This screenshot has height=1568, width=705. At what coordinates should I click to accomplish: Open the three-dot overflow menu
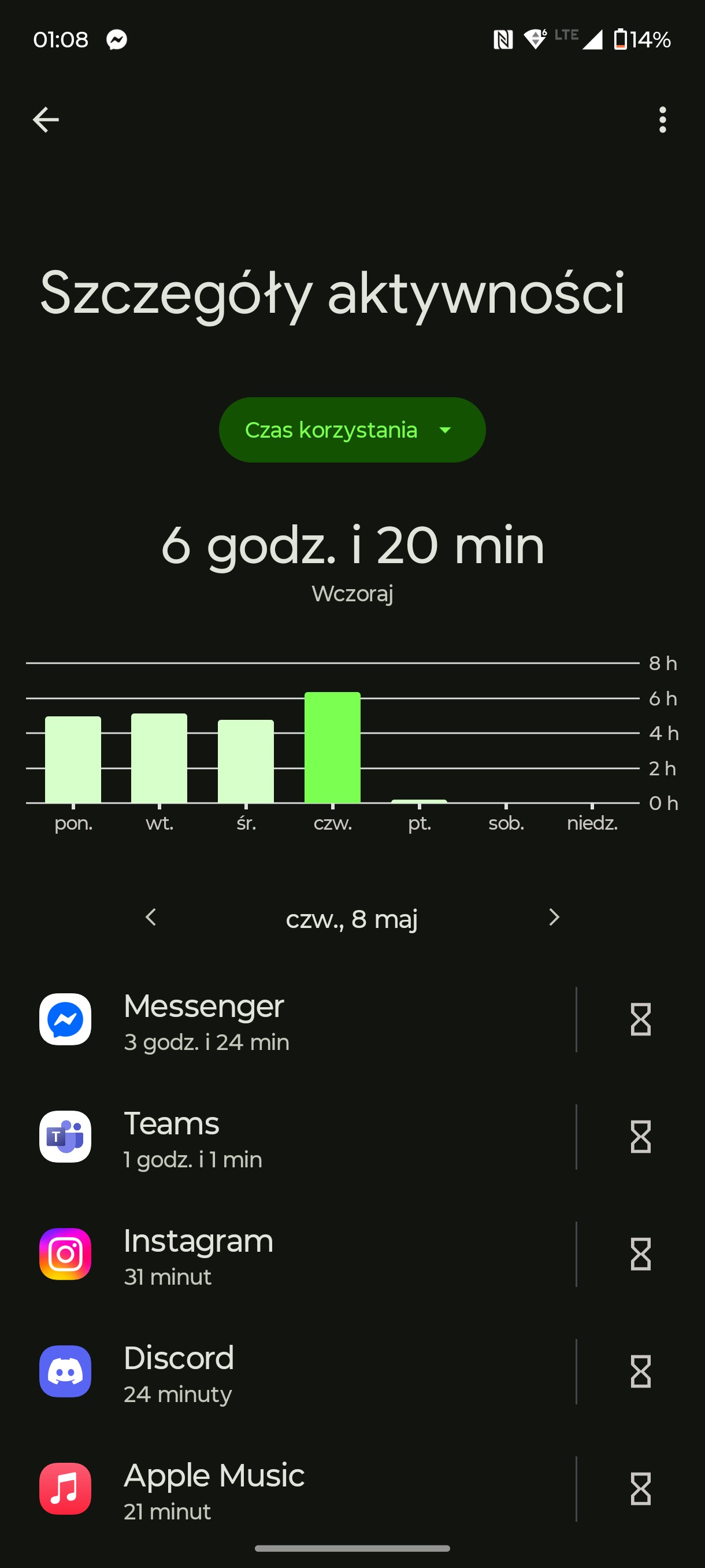[662, 119]
